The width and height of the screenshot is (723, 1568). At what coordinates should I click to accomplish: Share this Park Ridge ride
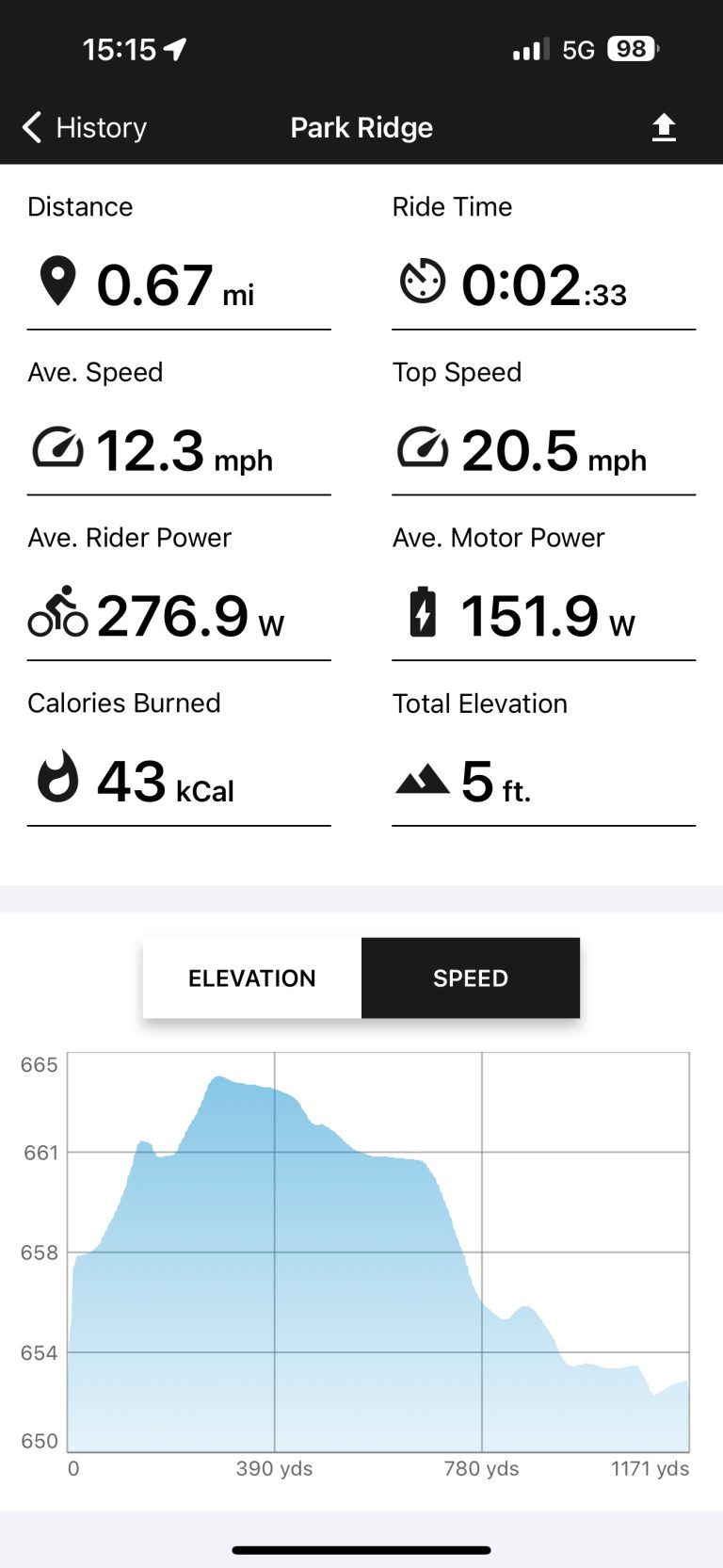click(x=664, y=127)
